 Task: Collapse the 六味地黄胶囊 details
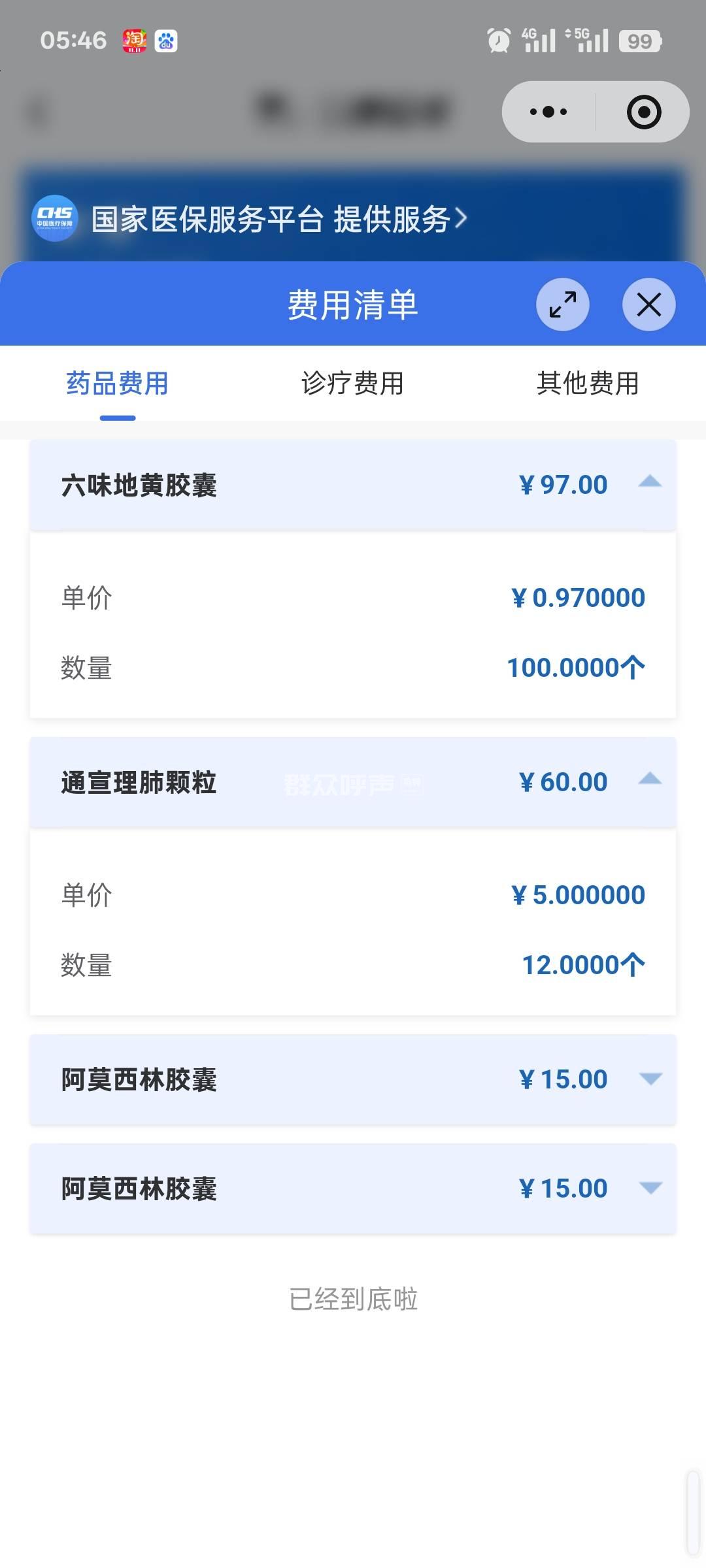coord(650,483)
